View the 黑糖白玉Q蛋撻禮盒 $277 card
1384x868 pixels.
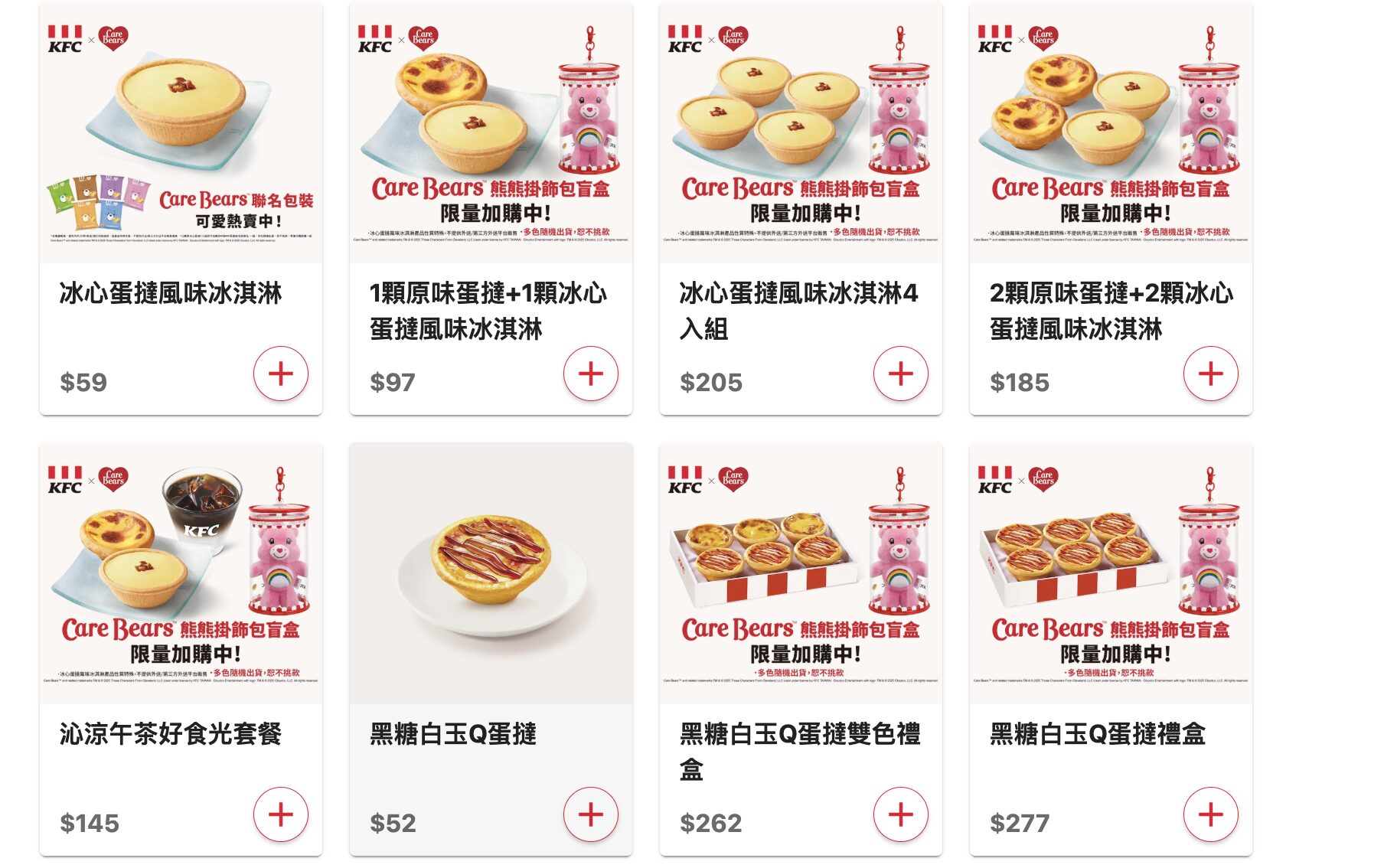click(x=1111, y=582)
